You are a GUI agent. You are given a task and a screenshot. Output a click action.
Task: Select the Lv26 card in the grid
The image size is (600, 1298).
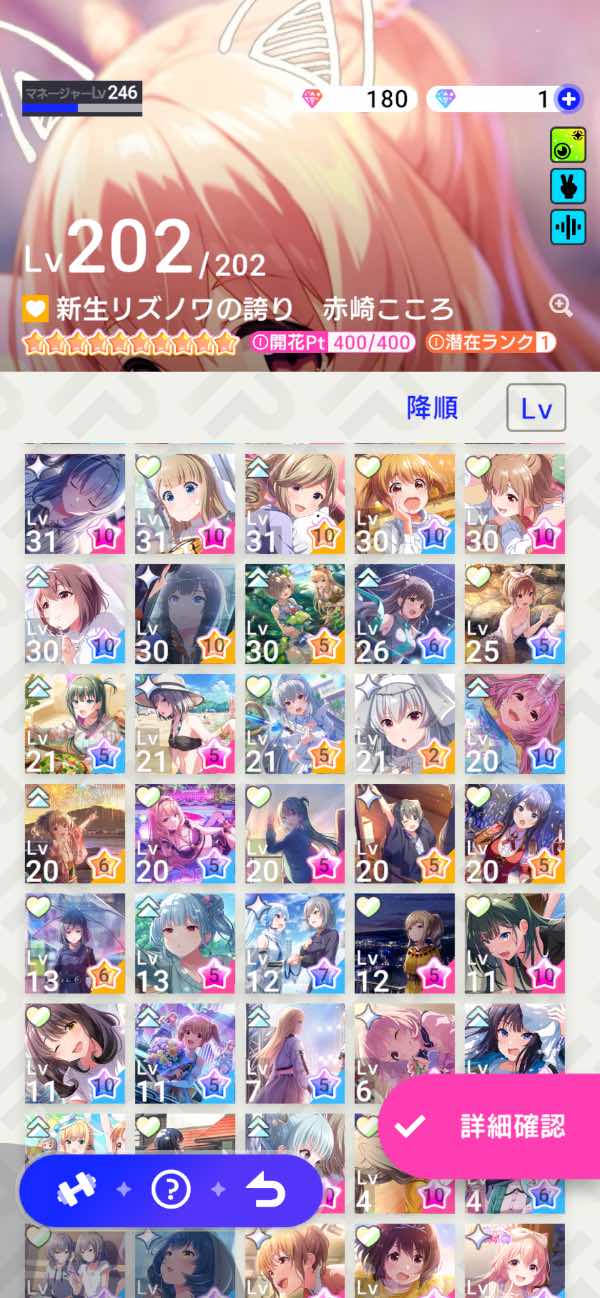(x=404, y=613)
